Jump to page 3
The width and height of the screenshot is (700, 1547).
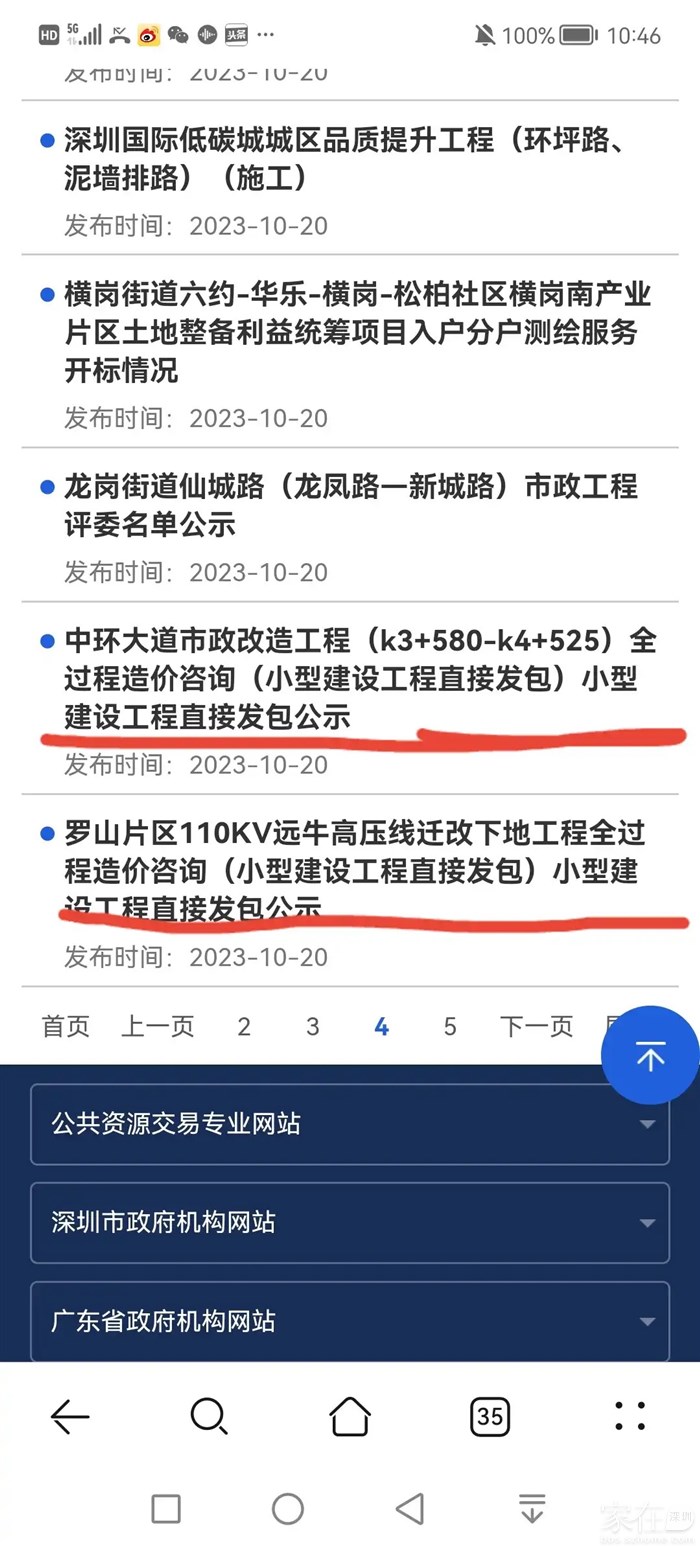[313, 1027]
